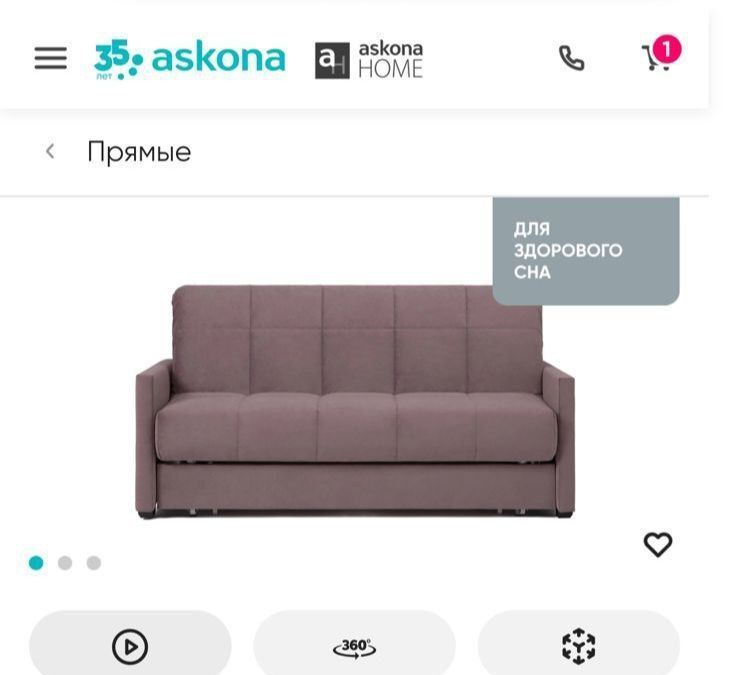This screenshot has height=675, width=738.
Task: Open the 360° product view
Action: (354, 646)
